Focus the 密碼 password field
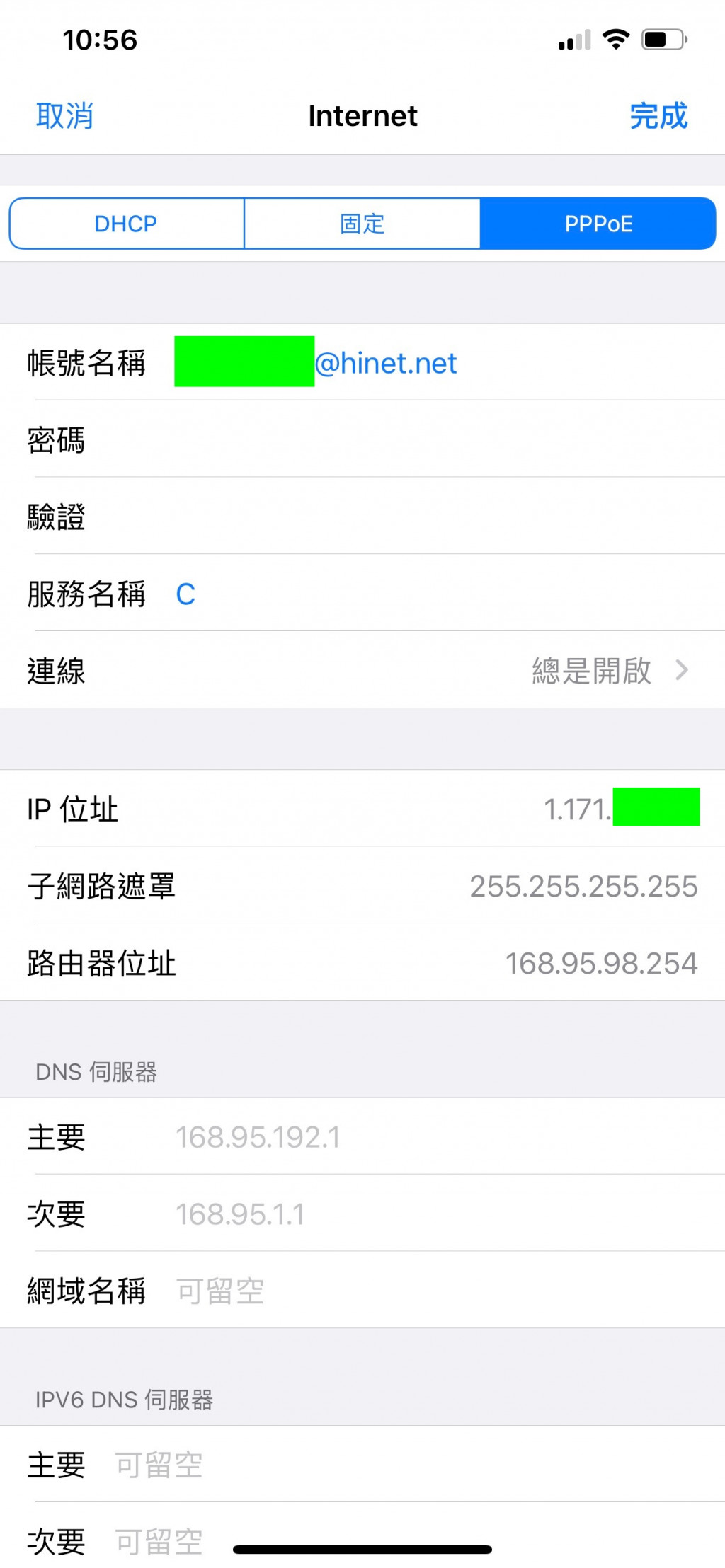Image resolution: width=725 pixels, height=1568 pixels. point(425,439)
